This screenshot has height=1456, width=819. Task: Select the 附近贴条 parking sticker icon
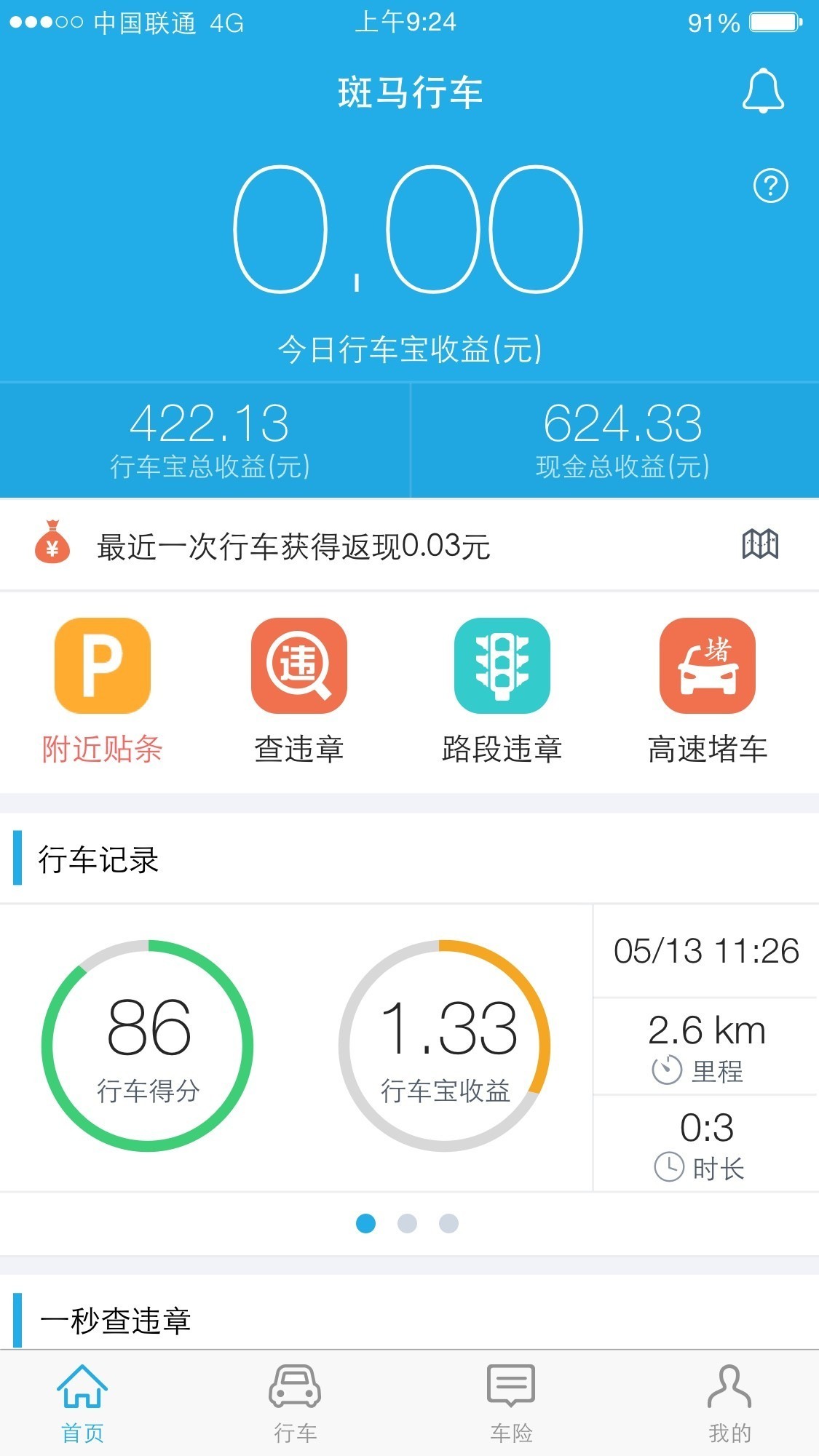tap(101, 664)
